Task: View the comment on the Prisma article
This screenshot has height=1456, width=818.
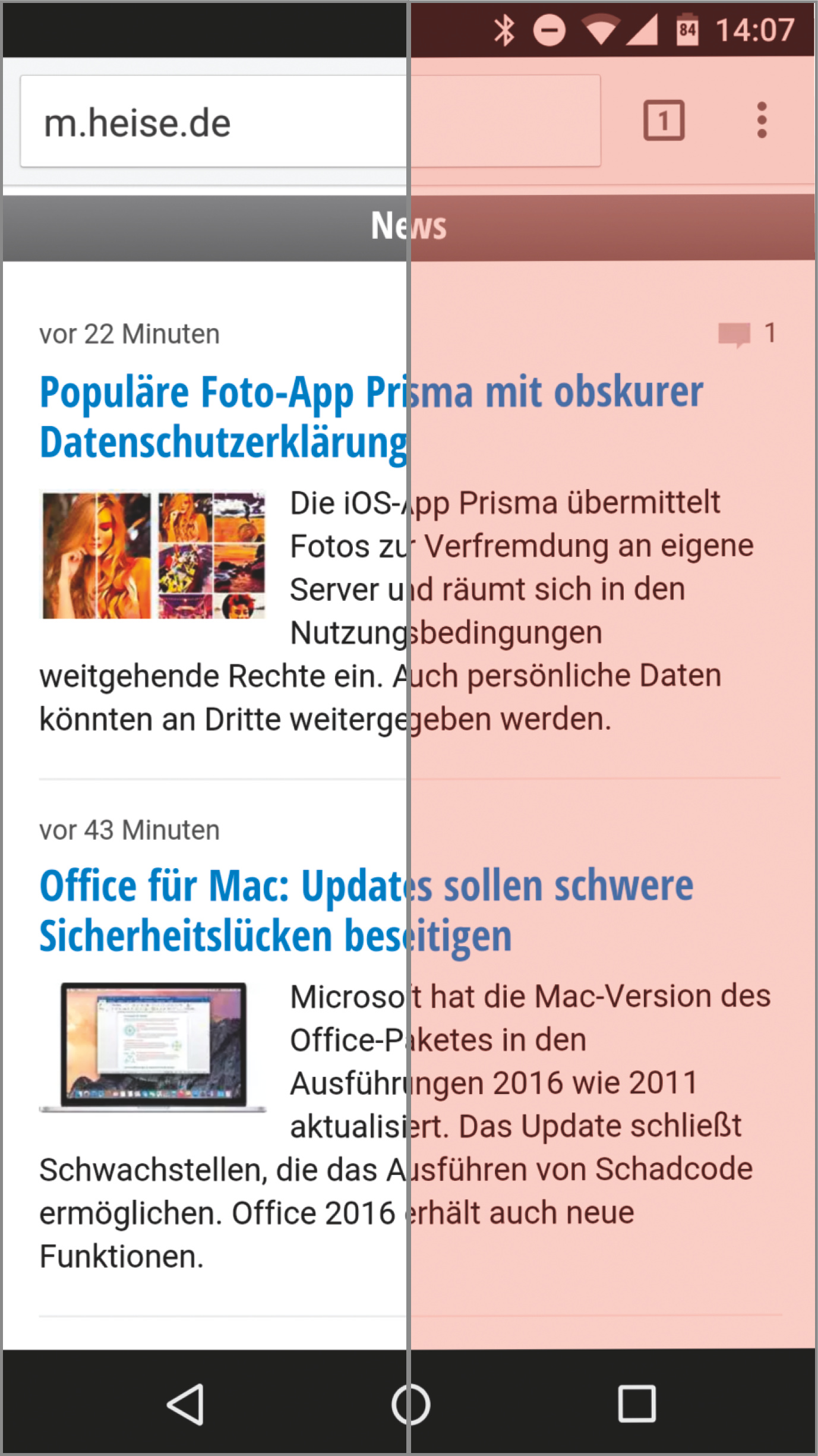Action: pyautogui.click(x=746, y=333)
